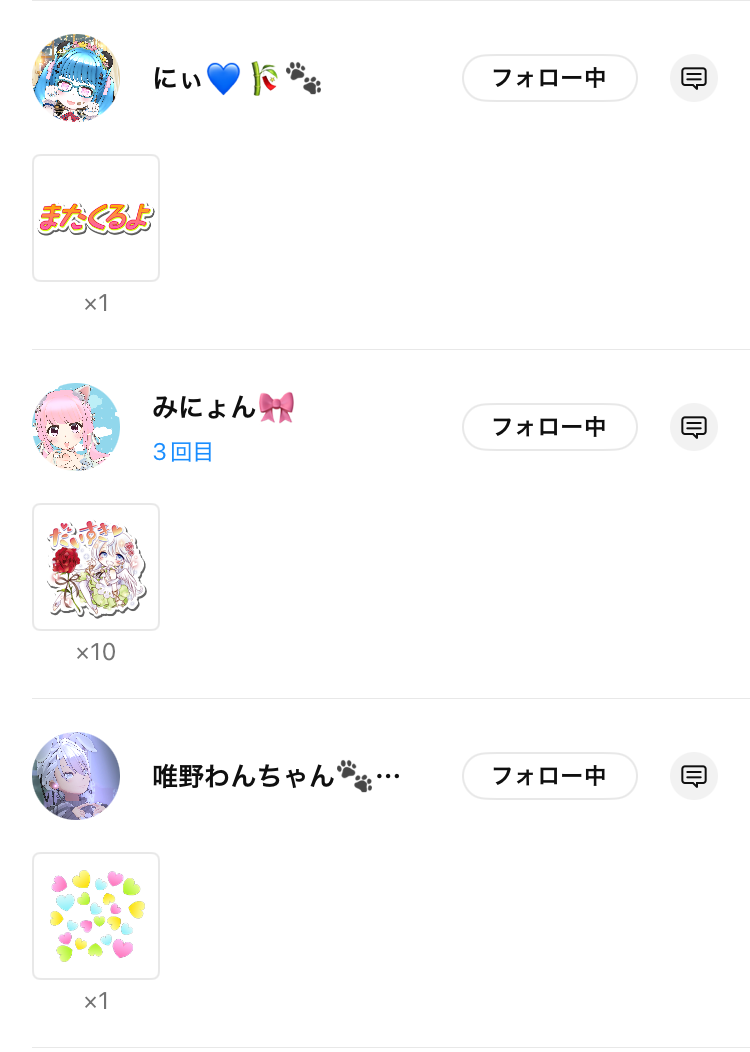
Task: Open the colorful hearts sticker tile
Action: [96, 916]
